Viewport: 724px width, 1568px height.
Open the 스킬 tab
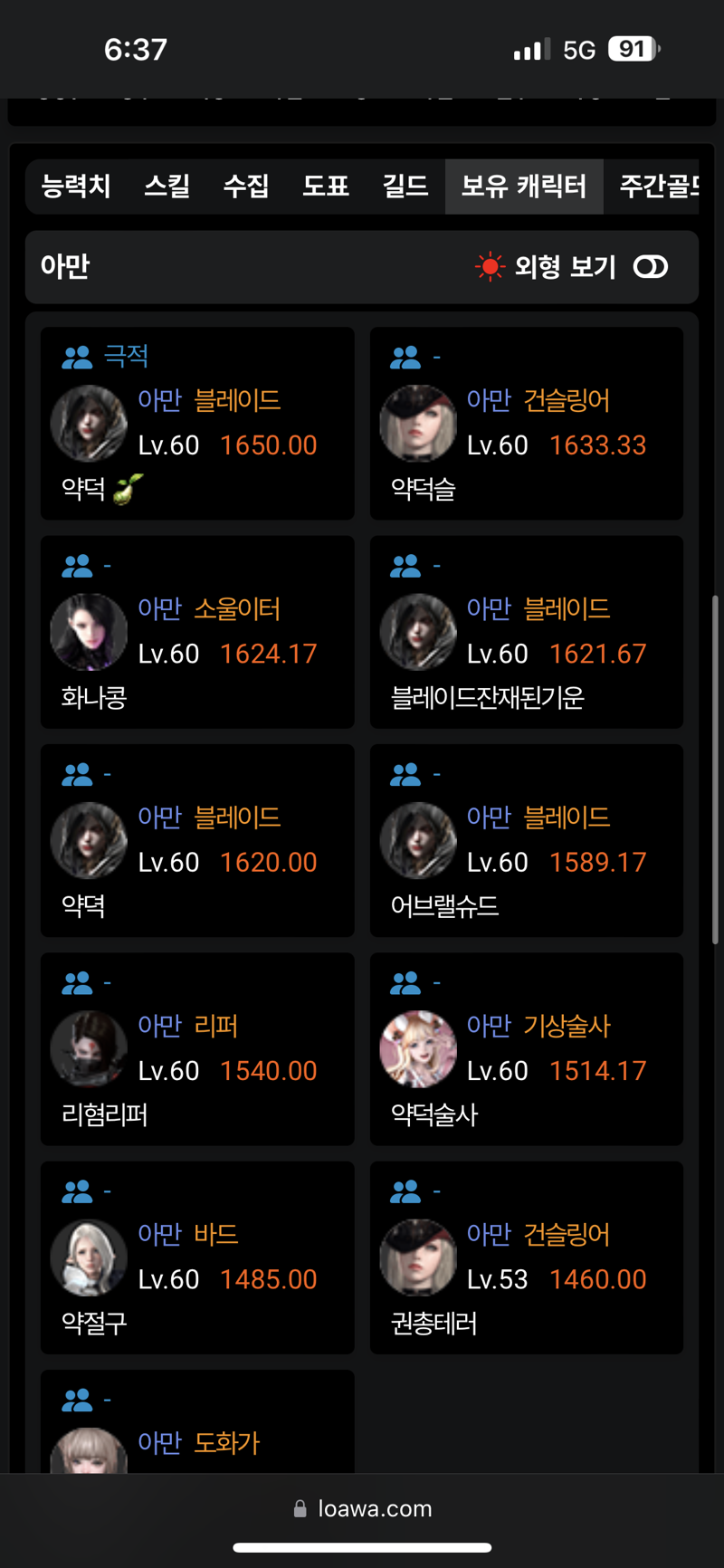pos(167,186)
